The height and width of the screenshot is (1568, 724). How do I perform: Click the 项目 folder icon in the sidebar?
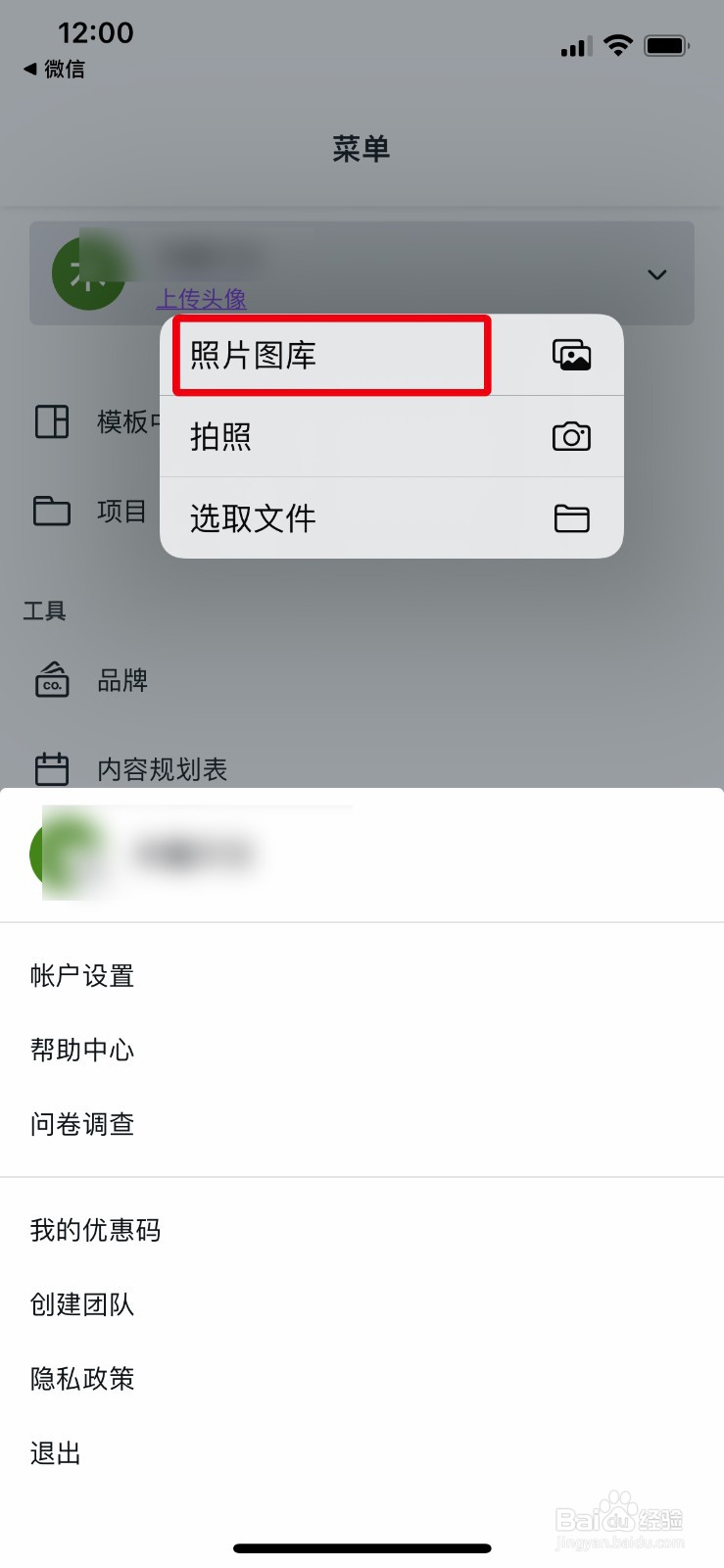pos(52,510)
